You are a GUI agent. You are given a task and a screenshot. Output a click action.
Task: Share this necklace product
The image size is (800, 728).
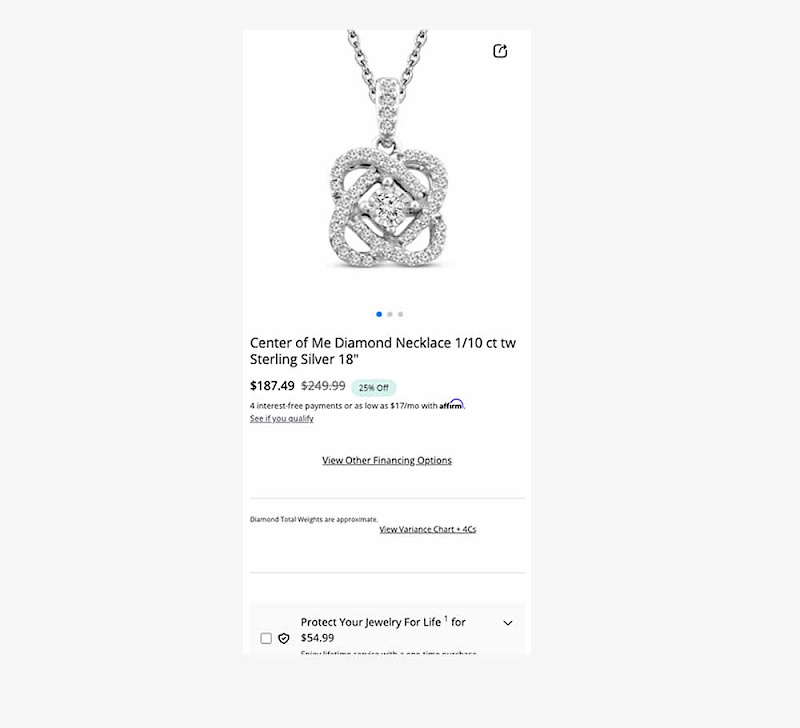[500, 51]
